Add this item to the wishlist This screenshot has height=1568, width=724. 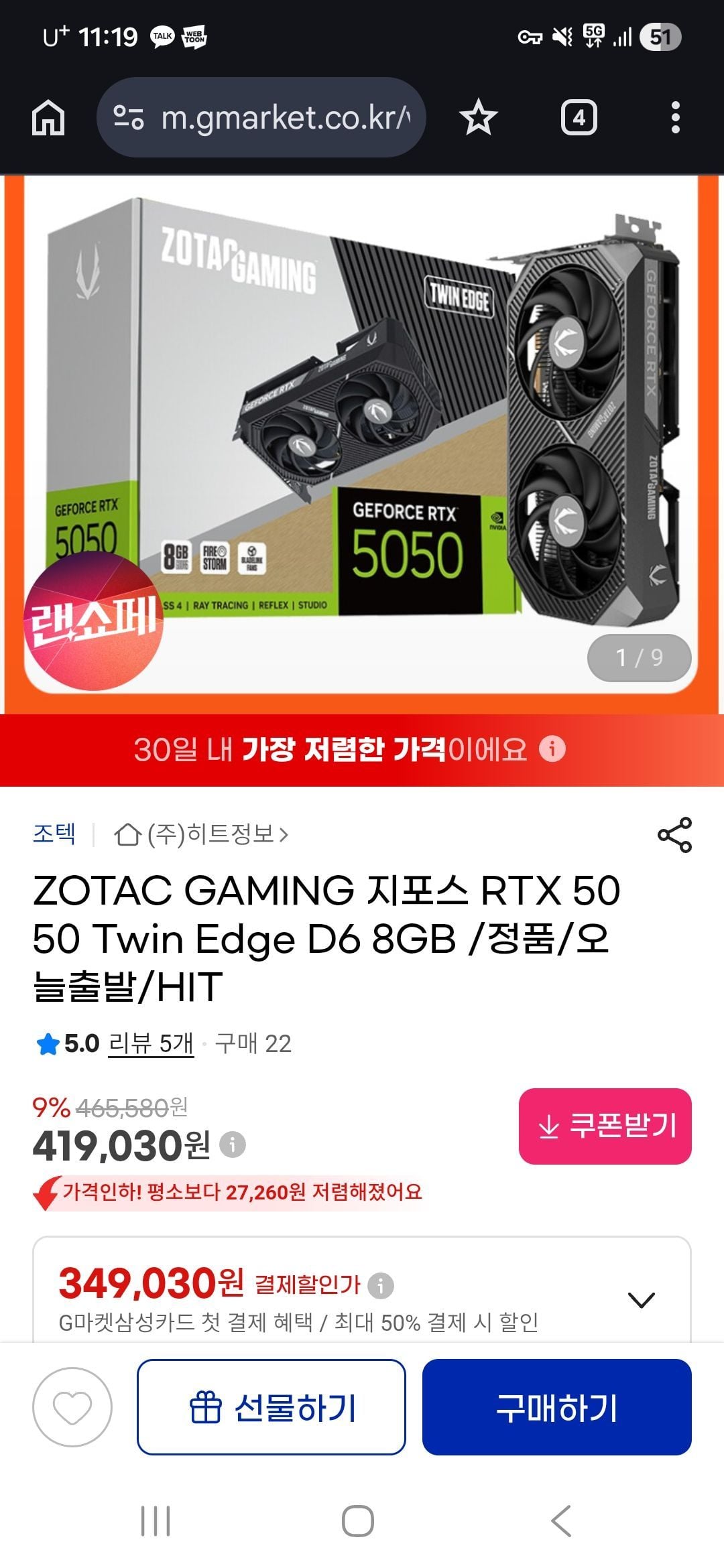72,1407
